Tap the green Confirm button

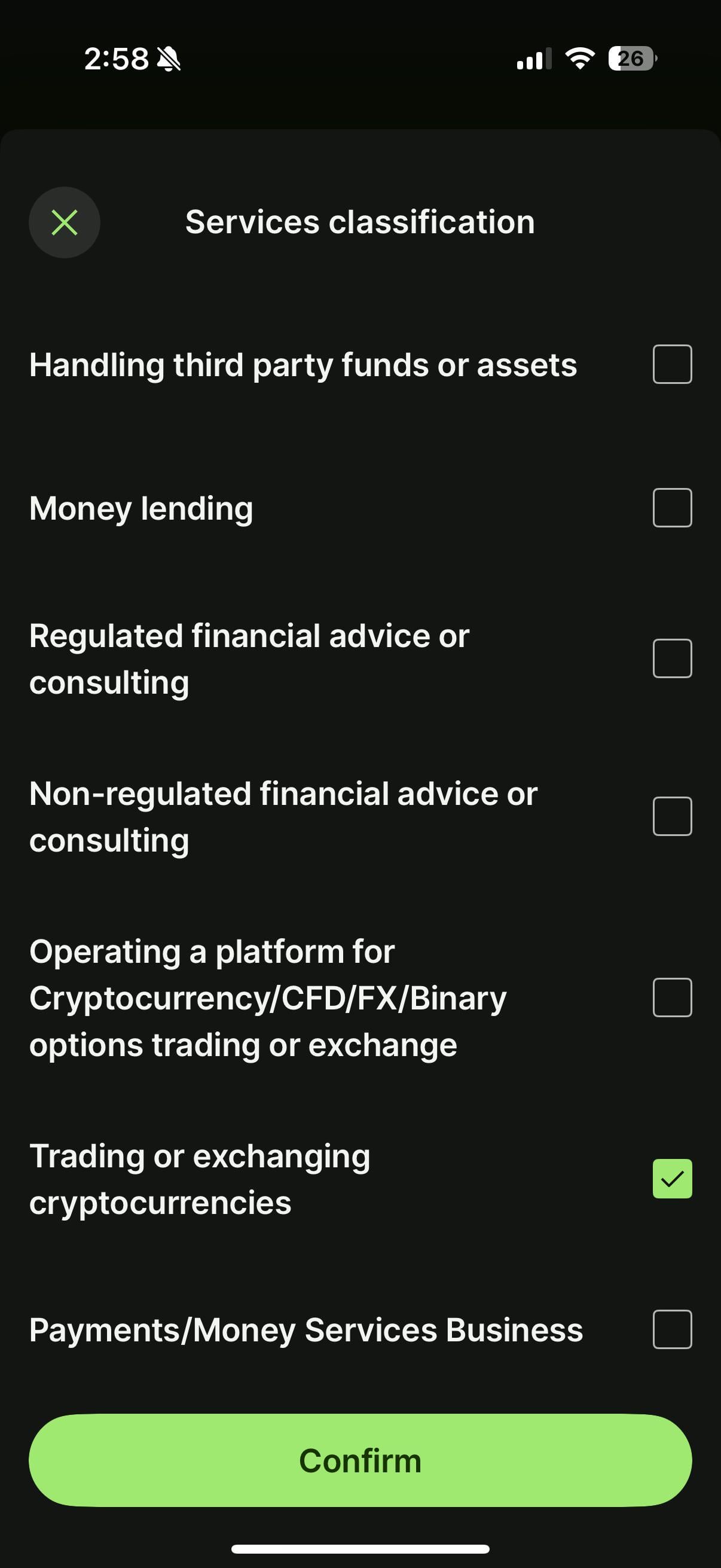[x=360, y=1460]
